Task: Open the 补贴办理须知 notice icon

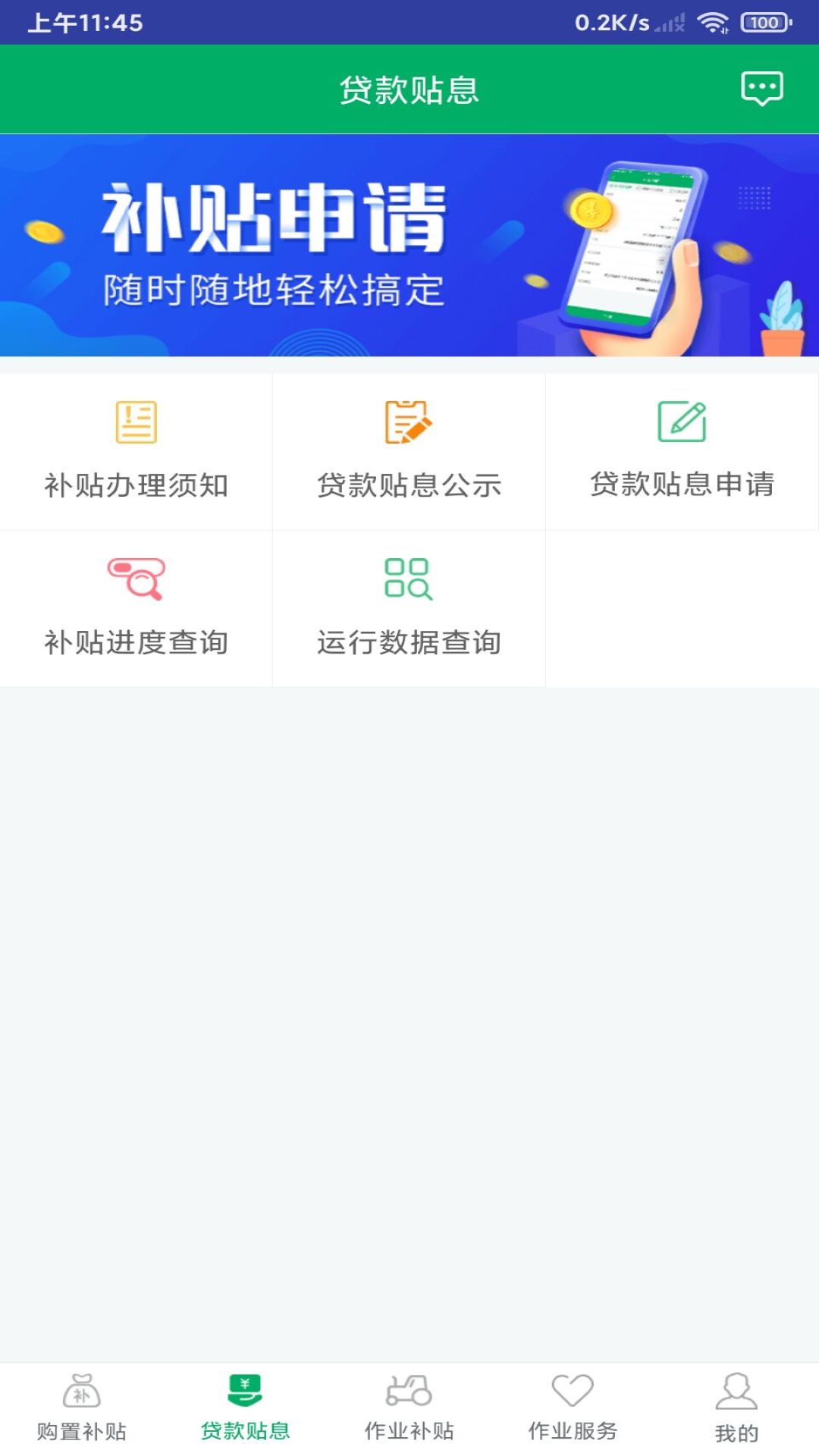Action: pyautogui.click(x=136, y=423)
